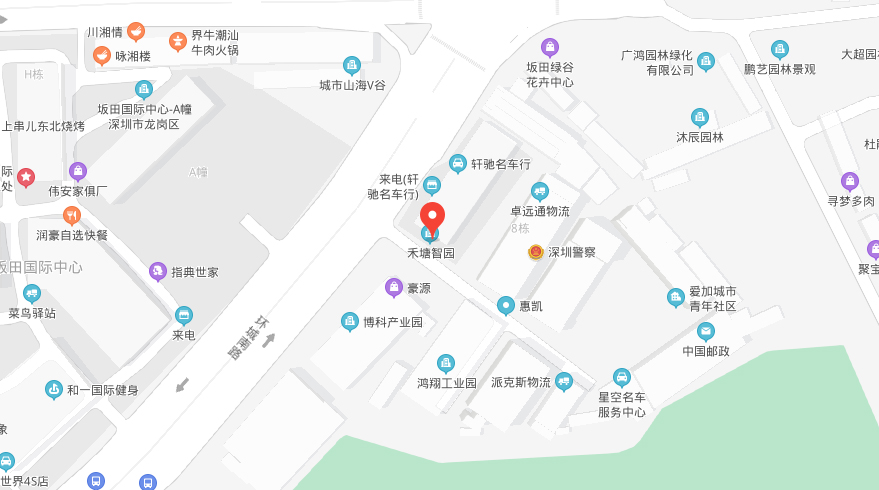Viewport: 879px width, 490px height.
Task: Select the 城市山海V谷 marker
Action: (352, 66)
